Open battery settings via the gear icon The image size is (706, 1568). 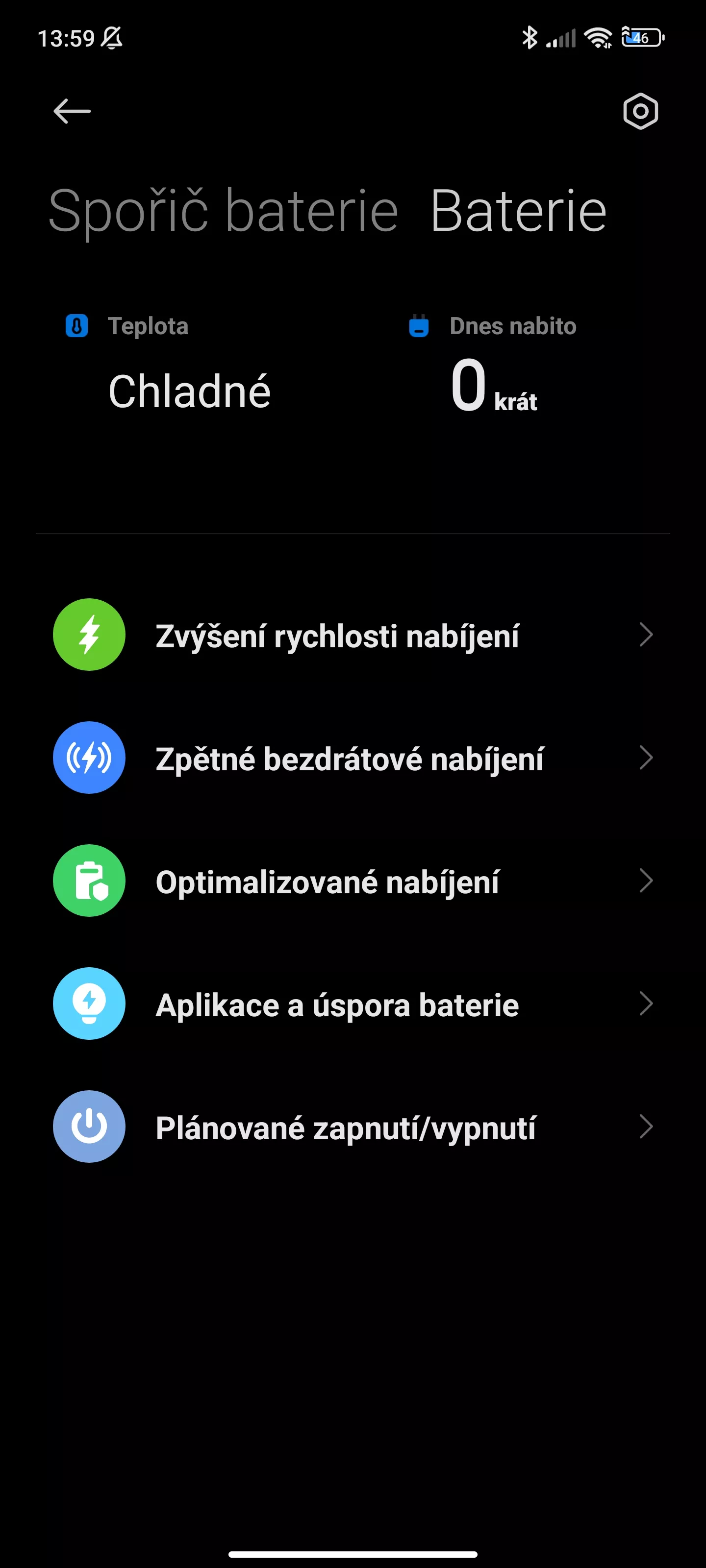point(640,111)
